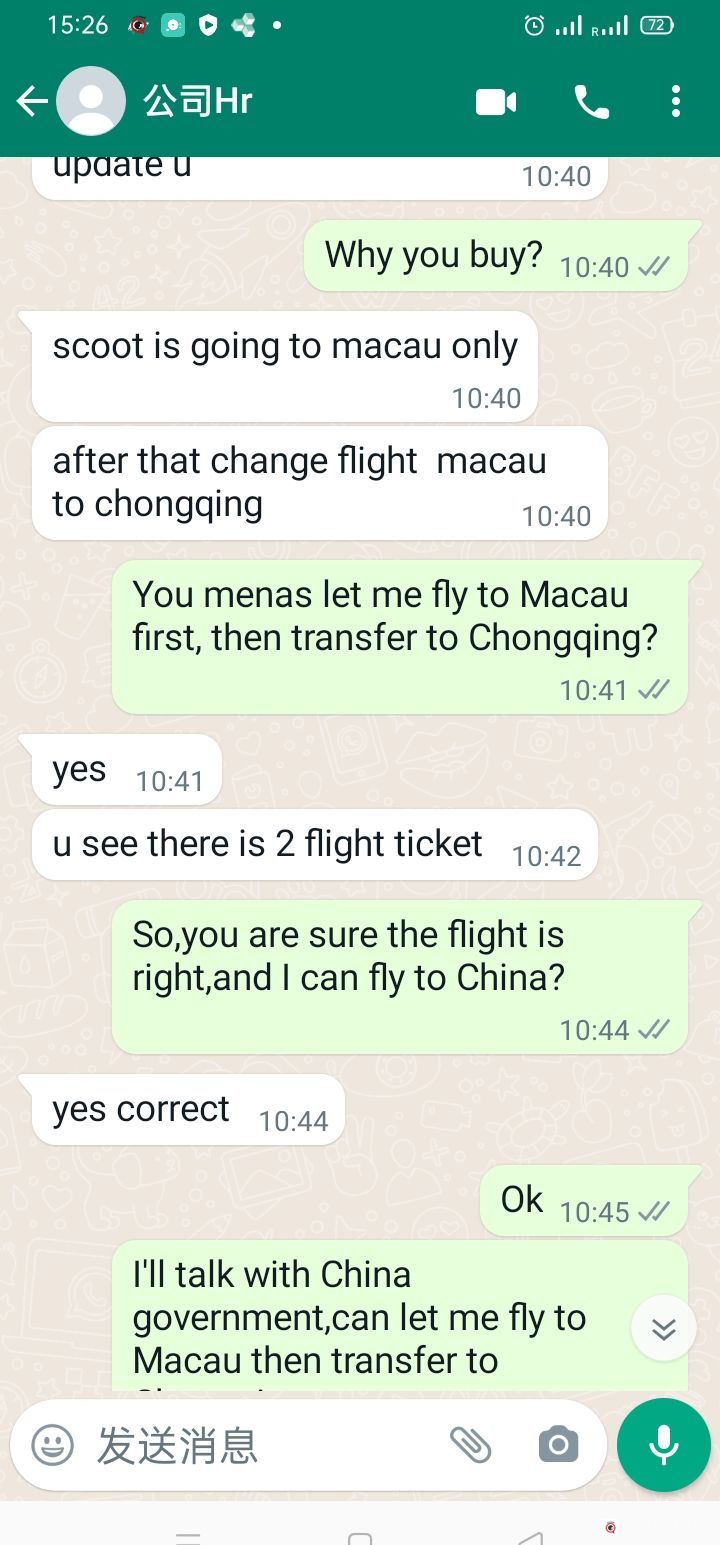Viewport: 720px width, 1545px height.
Task: Record a voice message
Action: tap(664, 1445)
